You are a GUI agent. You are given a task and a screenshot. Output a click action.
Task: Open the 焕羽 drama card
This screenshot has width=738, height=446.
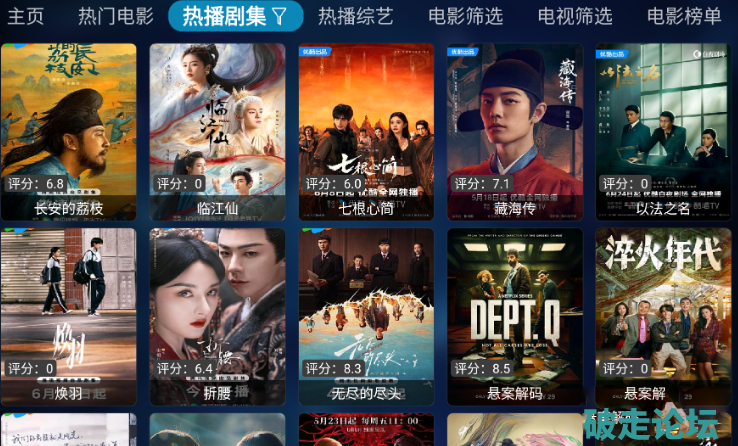click(69, 315)
